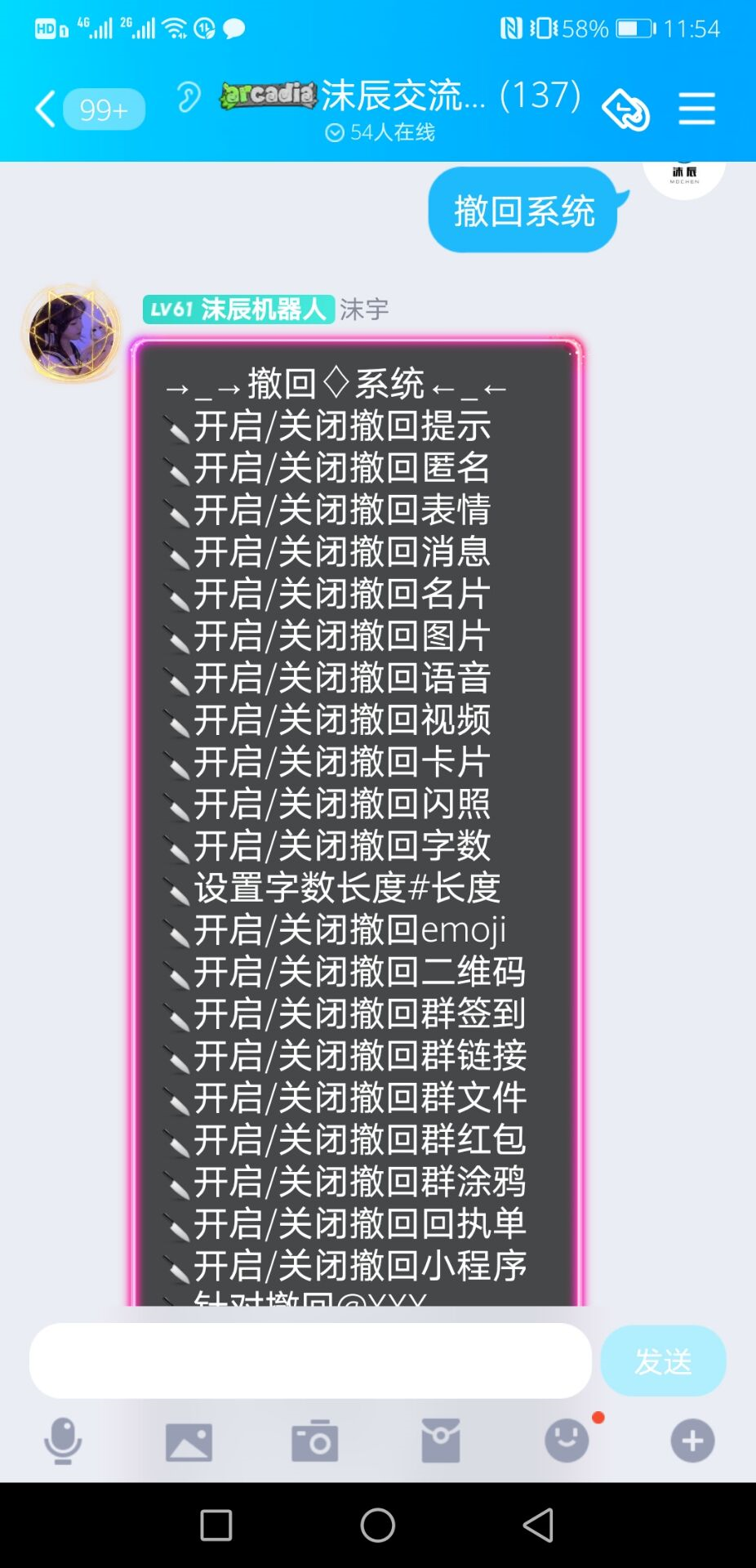Tap the system home button
The width and height of the screenshot is (756, 1568).
click(x=378, y=1525)
